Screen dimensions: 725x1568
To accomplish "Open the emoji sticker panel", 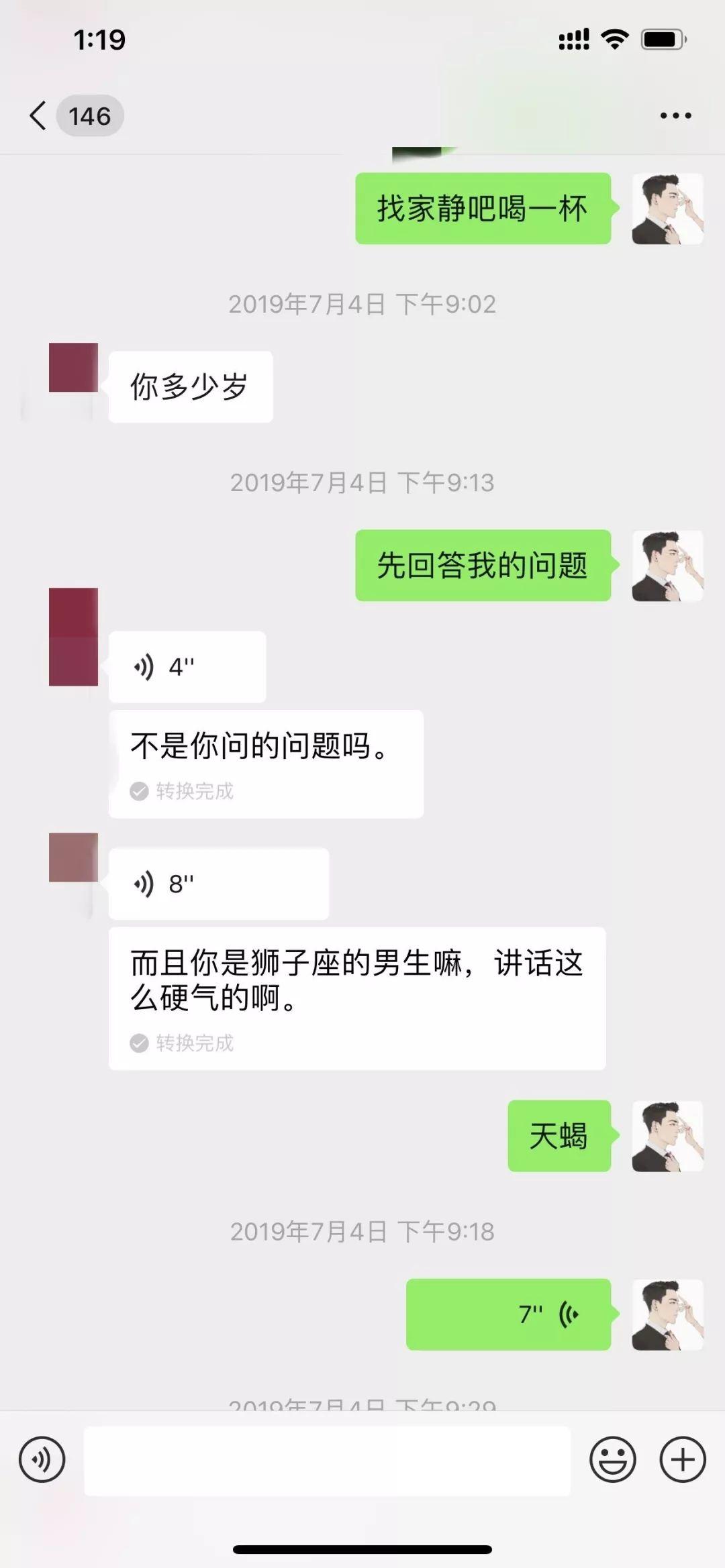I will 612,1459.
